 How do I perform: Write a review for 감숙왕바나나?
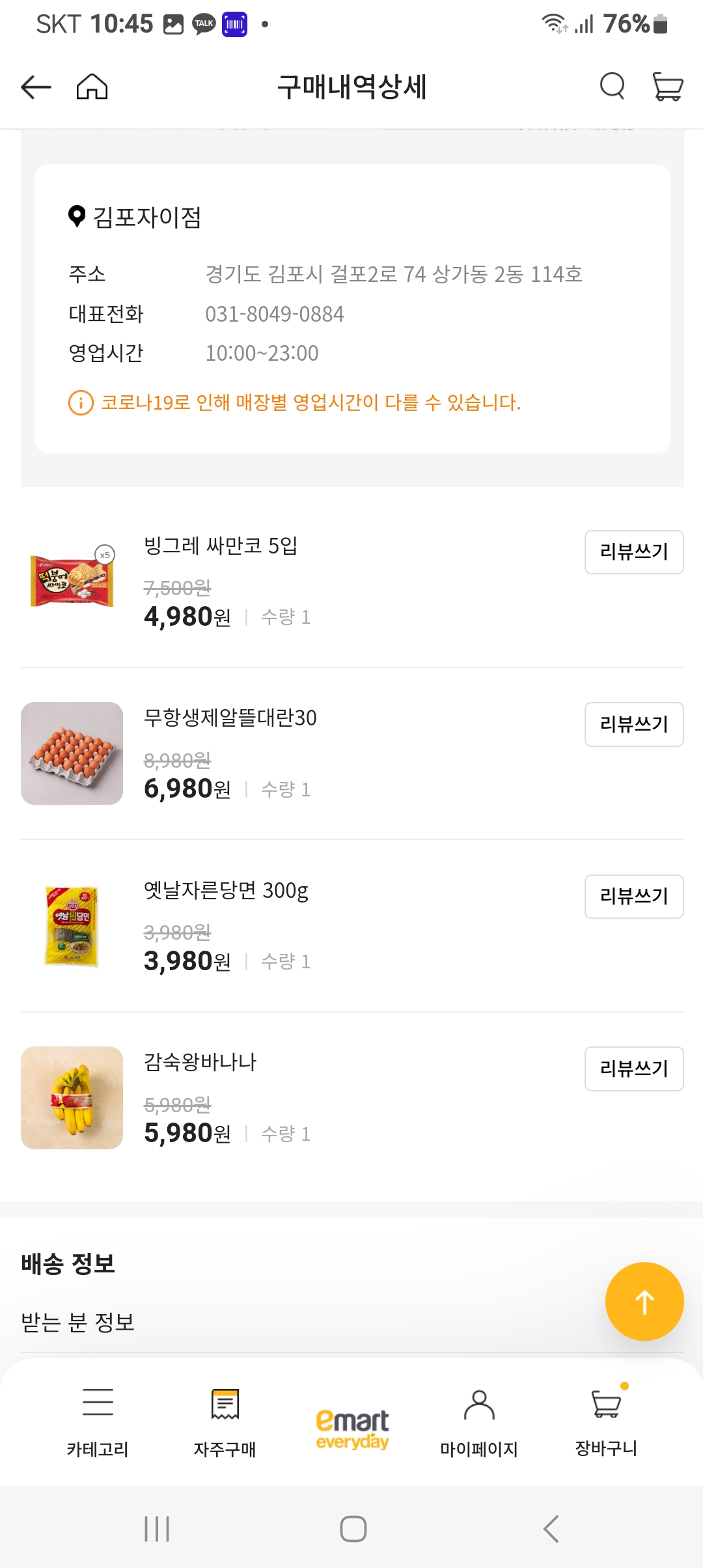click(x=633, y=1069)
